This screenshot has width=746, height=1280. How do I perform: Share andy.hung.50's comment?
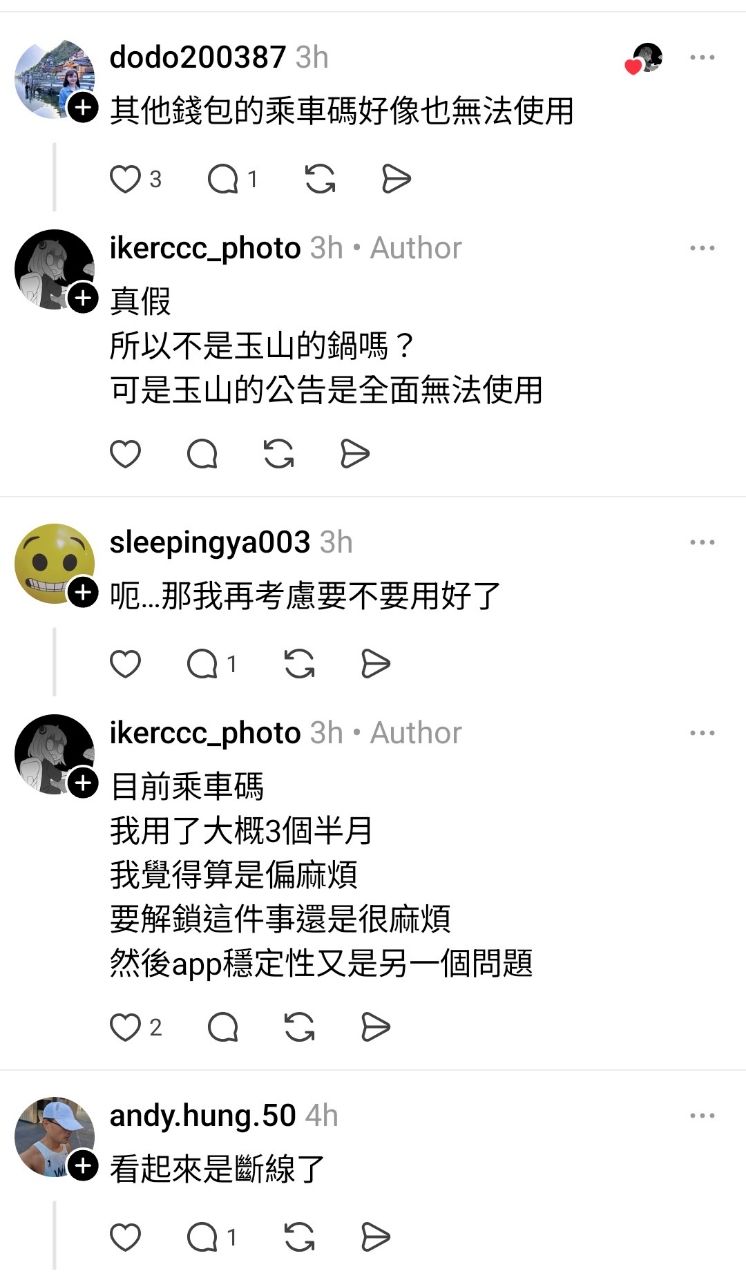[x=374, y=1238]
